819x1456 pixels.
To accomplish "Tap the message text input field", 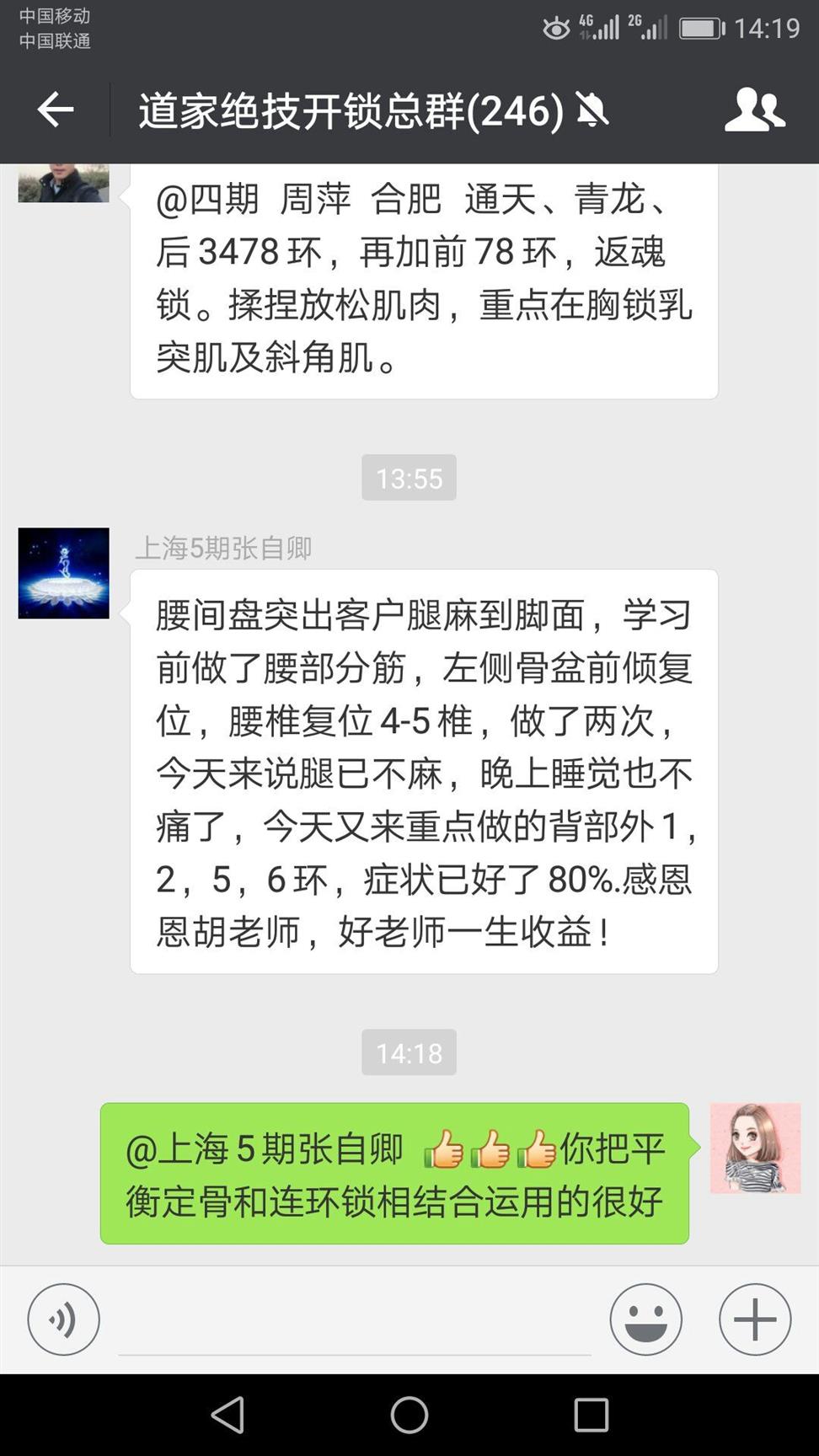I will pyautogui.click(x=354, y=1323).
